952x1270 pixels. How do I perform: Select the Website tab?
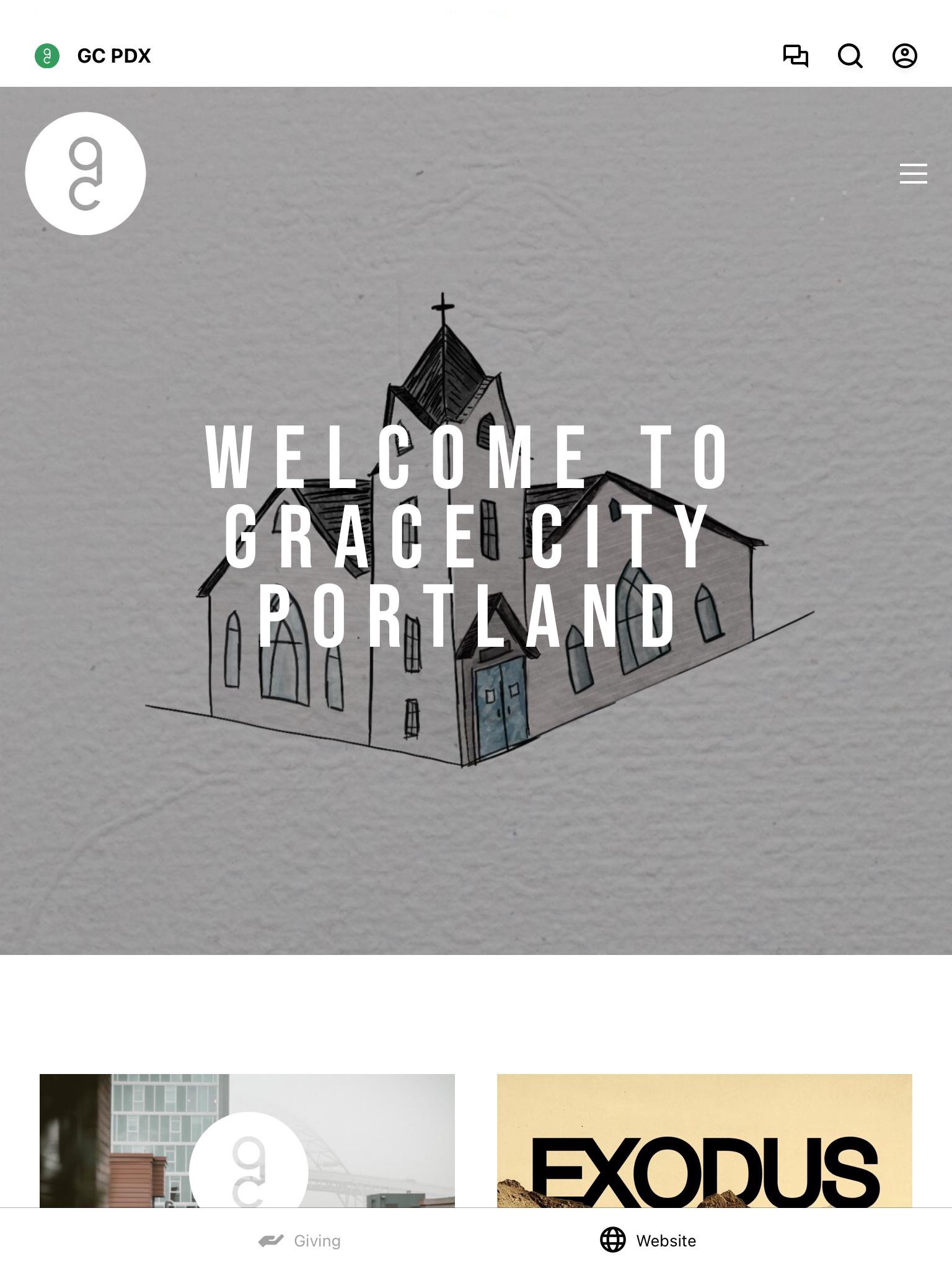(648, 1240)
